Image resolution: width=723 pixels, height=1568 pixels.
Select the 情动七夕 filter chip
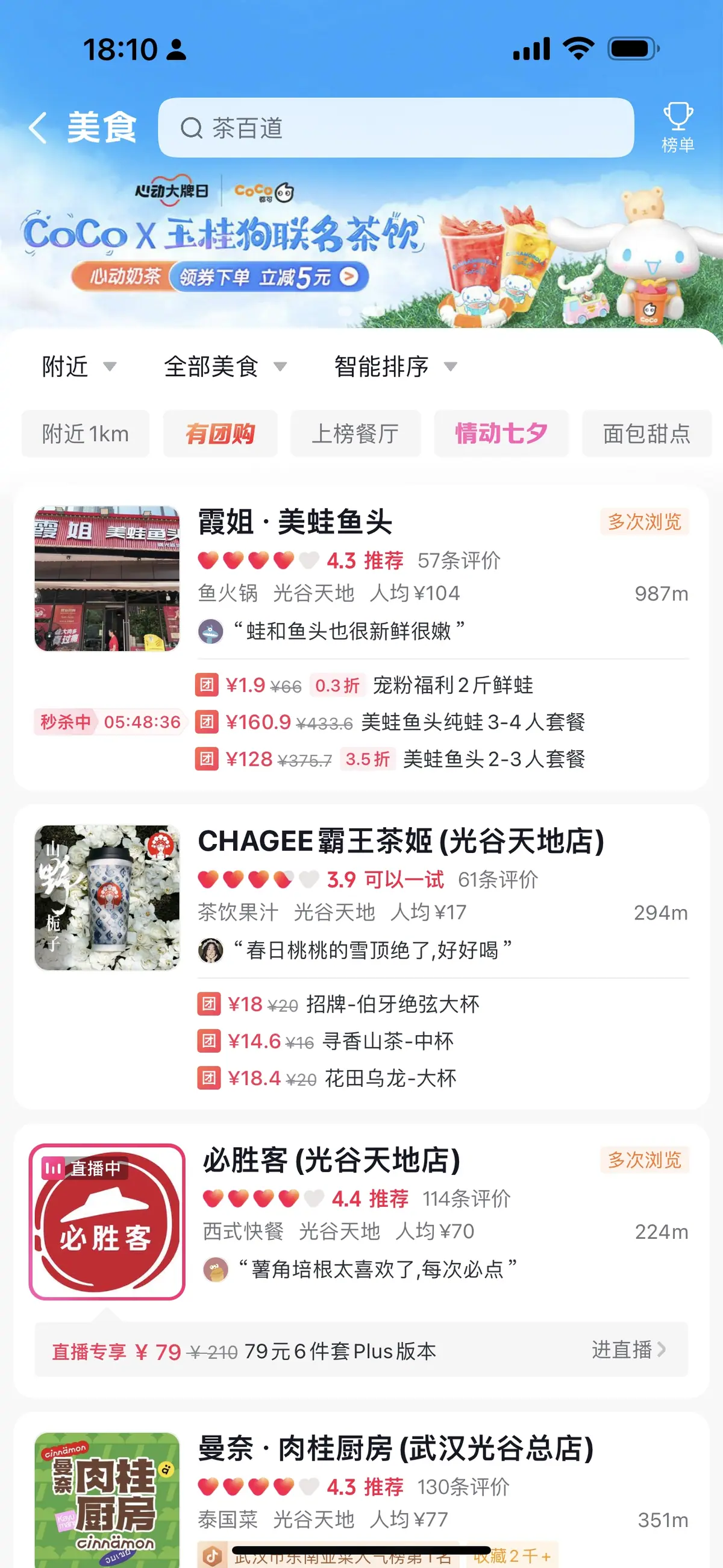click(x=501, y=433)
